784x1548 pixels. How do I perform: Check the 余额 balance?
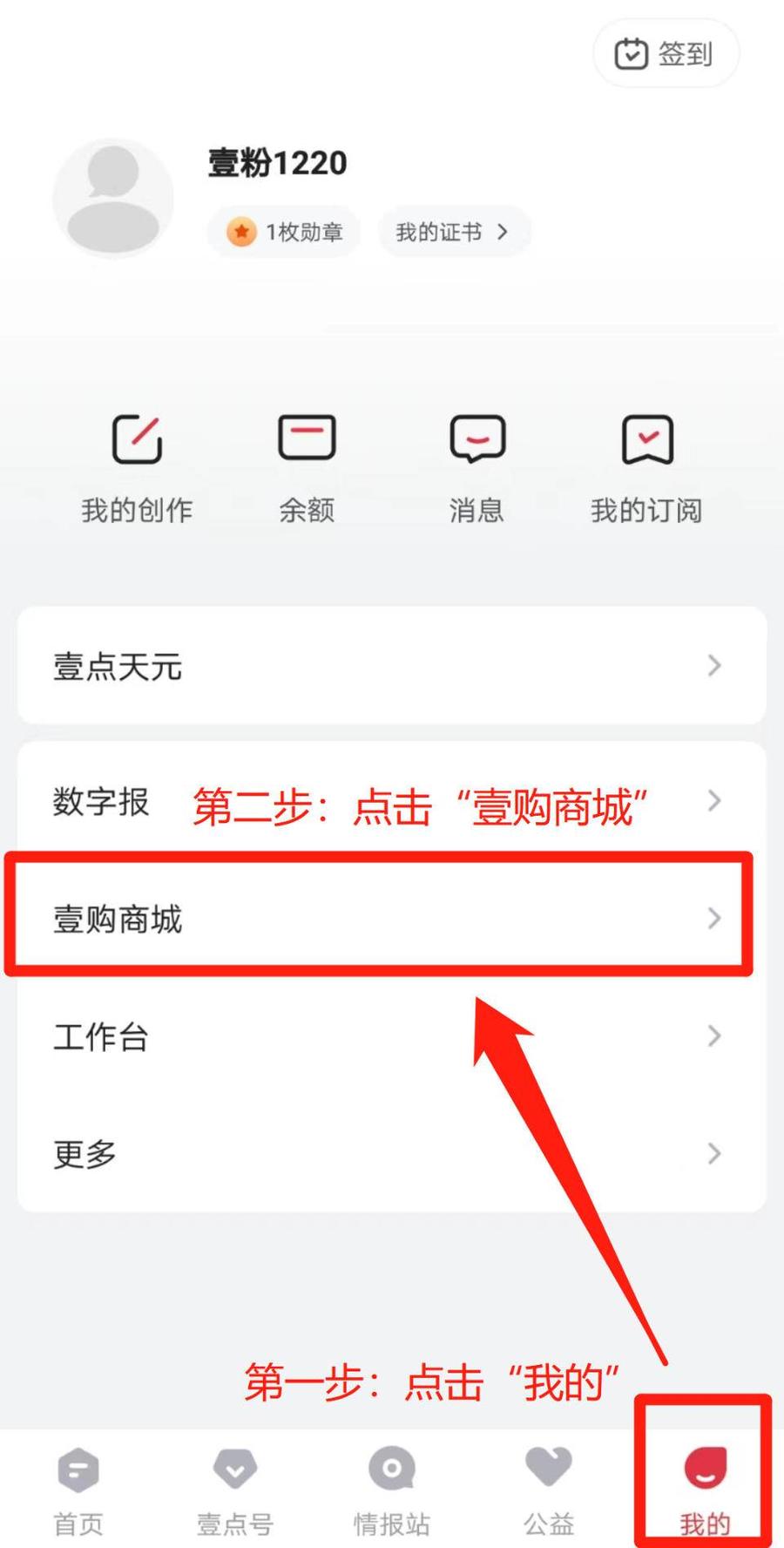[307, 467]
